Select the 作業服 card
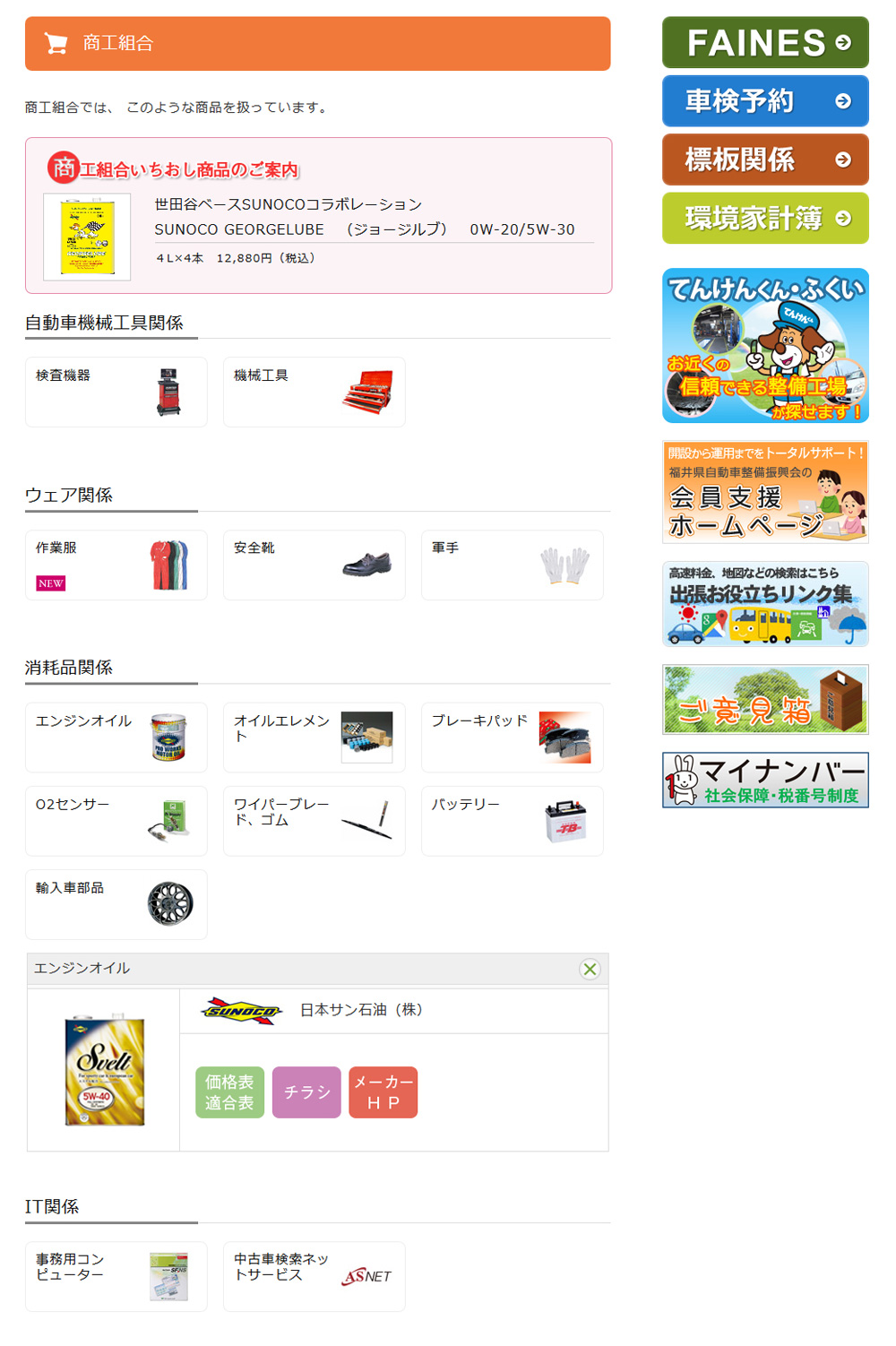 coord(116,565)
